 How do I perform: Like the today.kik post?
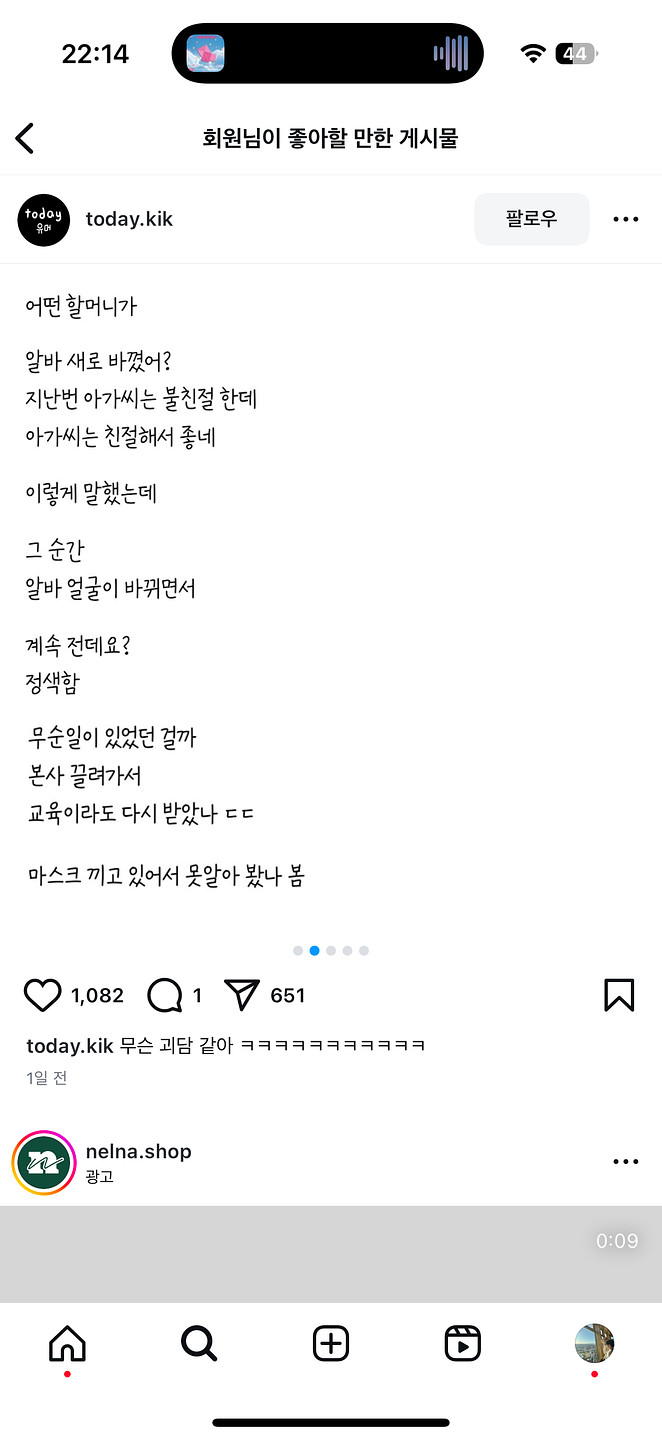[43, 995]
